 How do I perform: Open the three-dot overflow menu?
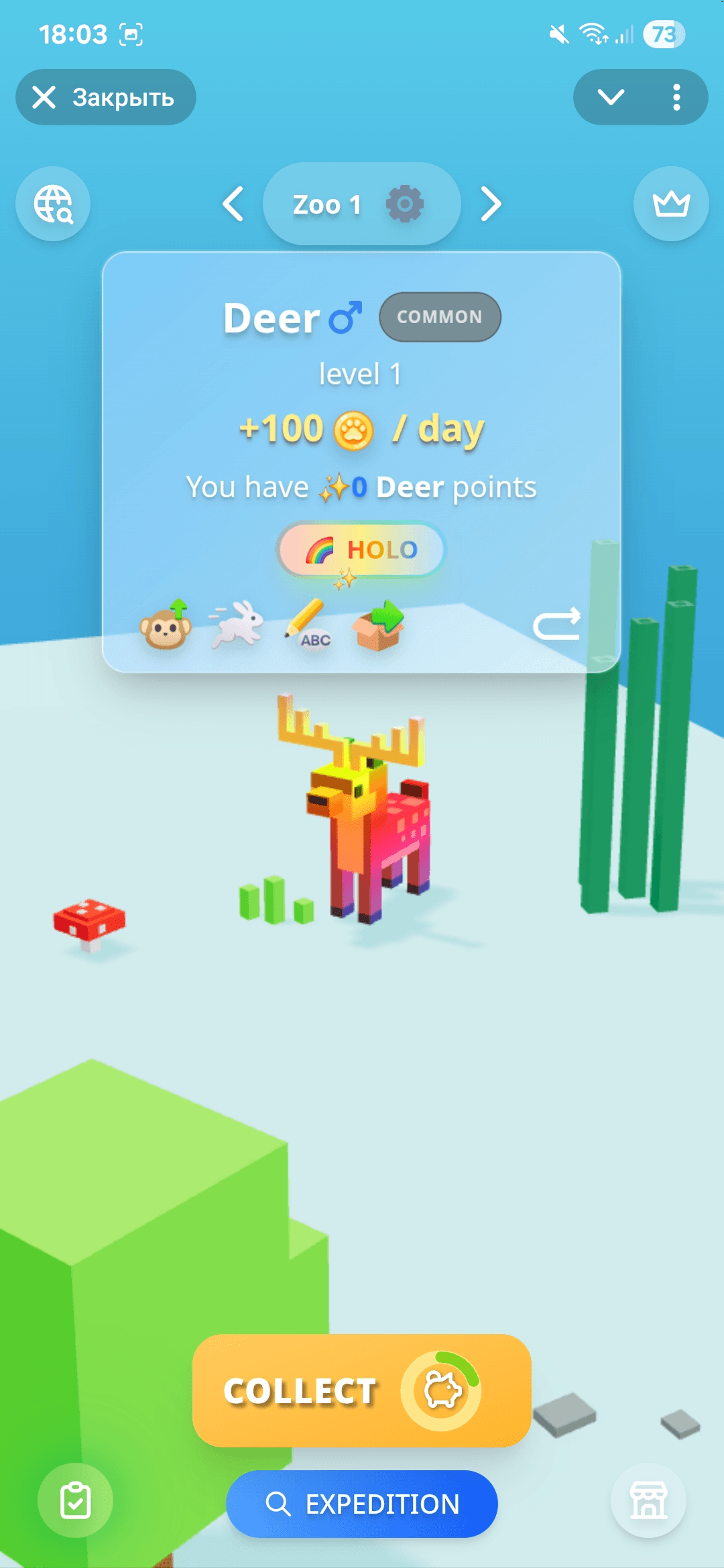point(676,97)
